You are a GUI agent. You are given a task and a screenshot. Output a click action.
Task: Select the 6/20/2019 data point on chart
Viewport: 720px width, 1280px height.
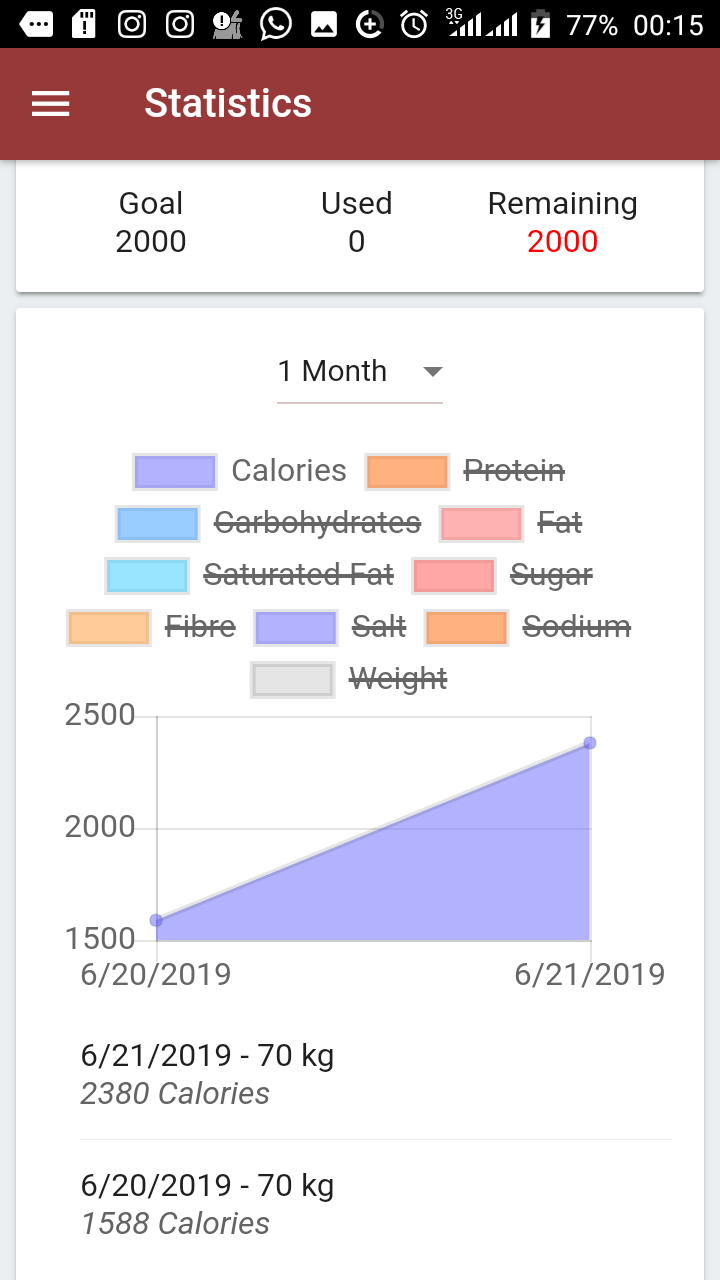157,920
